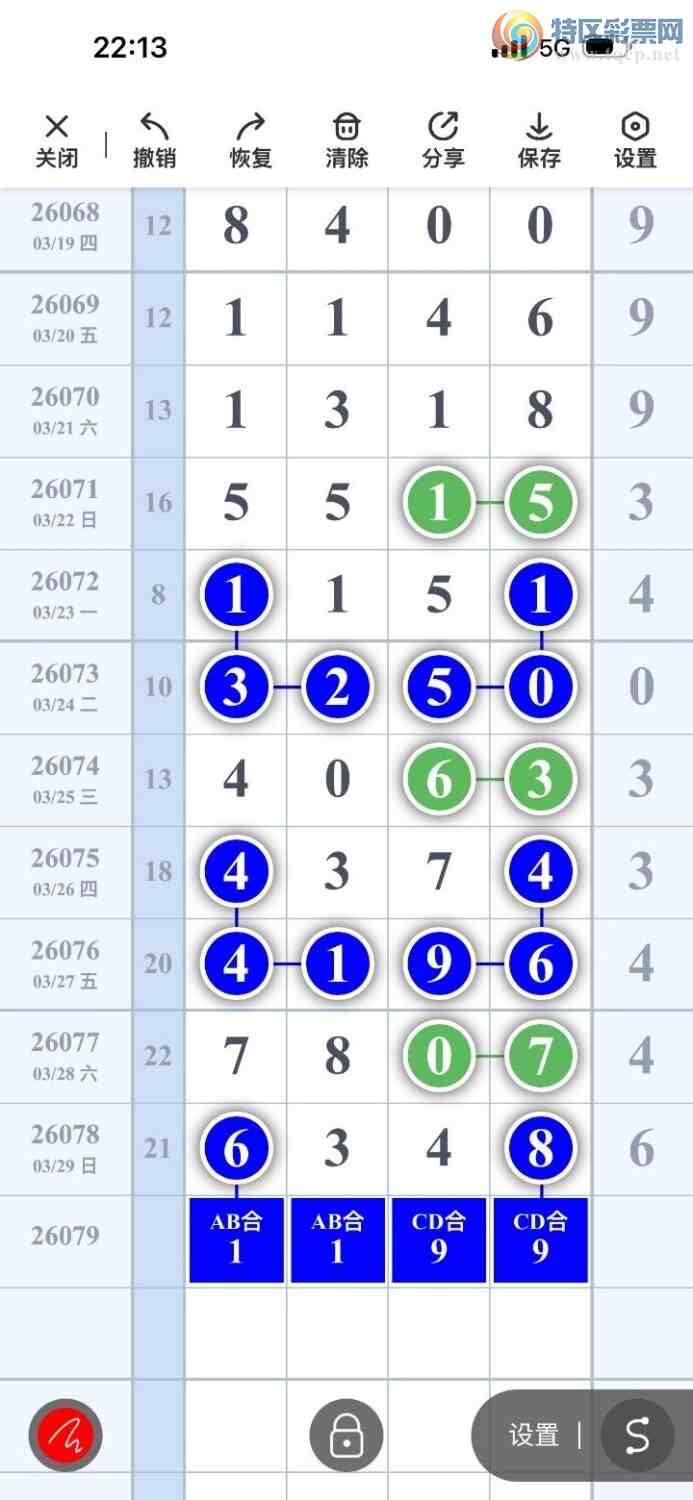Tap the 关闭 close button
Screen dimensions: 693x1500
[x=57, y=140]
